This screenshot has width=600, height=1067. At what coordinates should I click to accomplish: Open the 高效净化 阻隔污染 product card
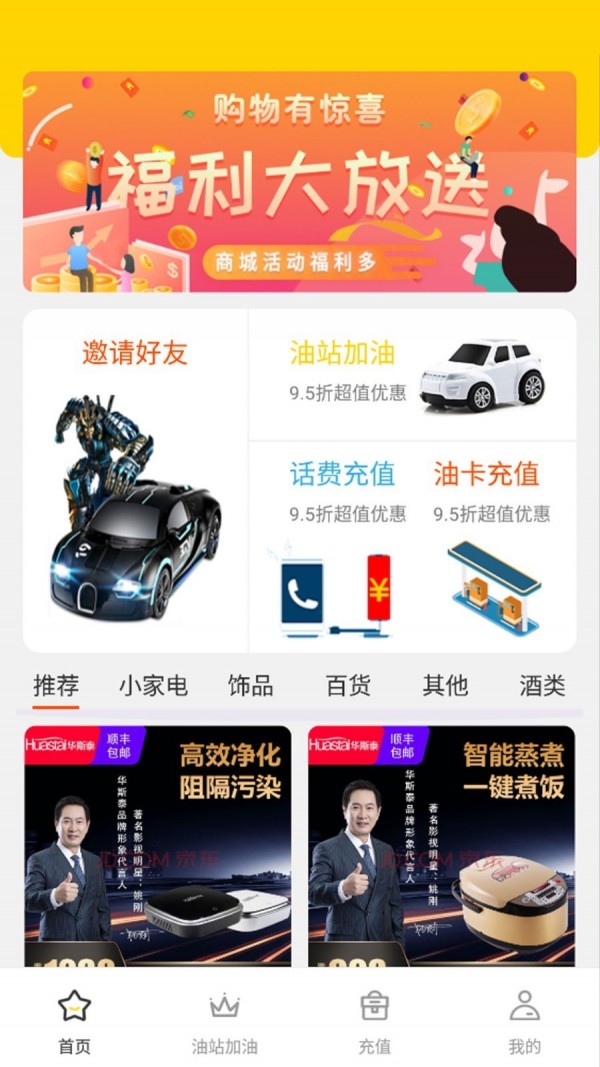coord(158,845)
